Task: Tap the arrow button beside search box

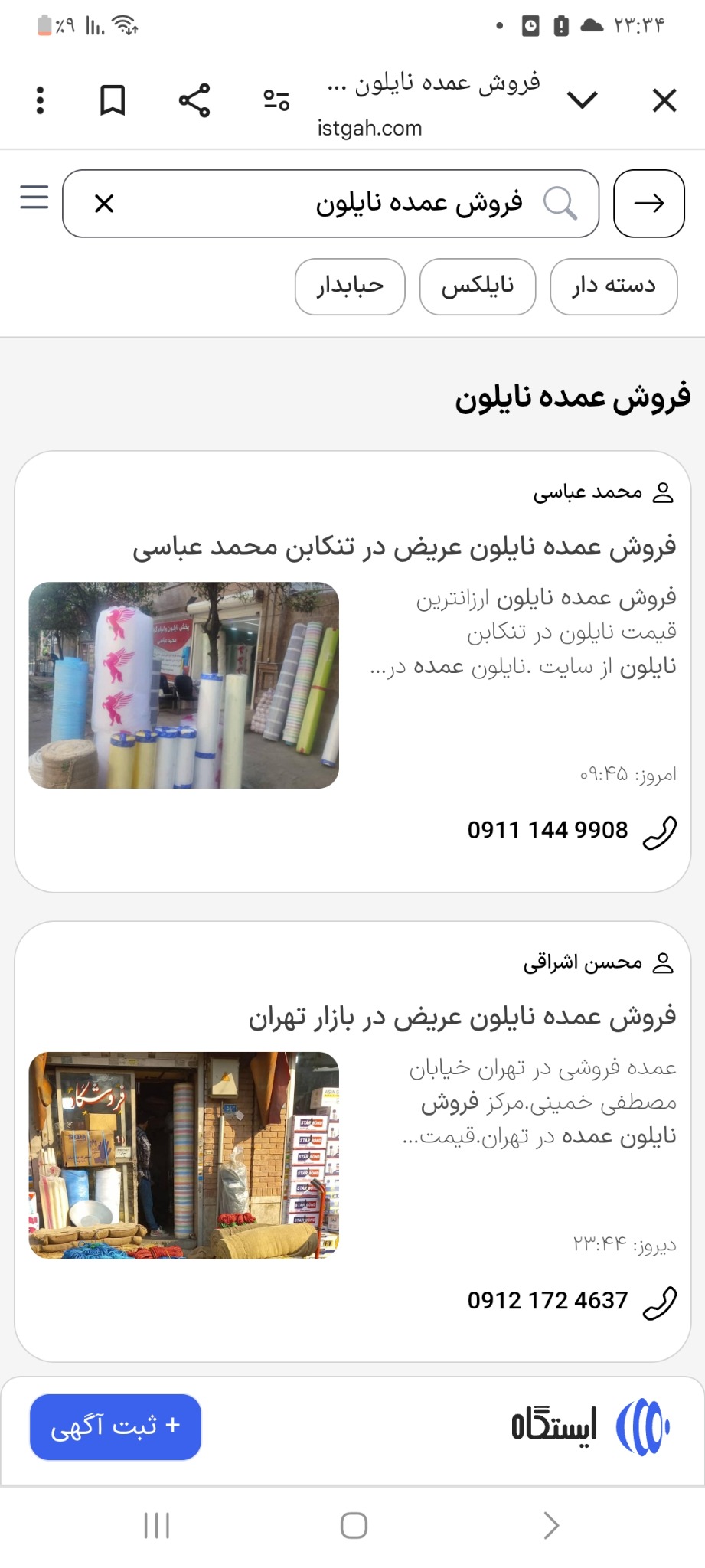Action: [x=649, y=204]
